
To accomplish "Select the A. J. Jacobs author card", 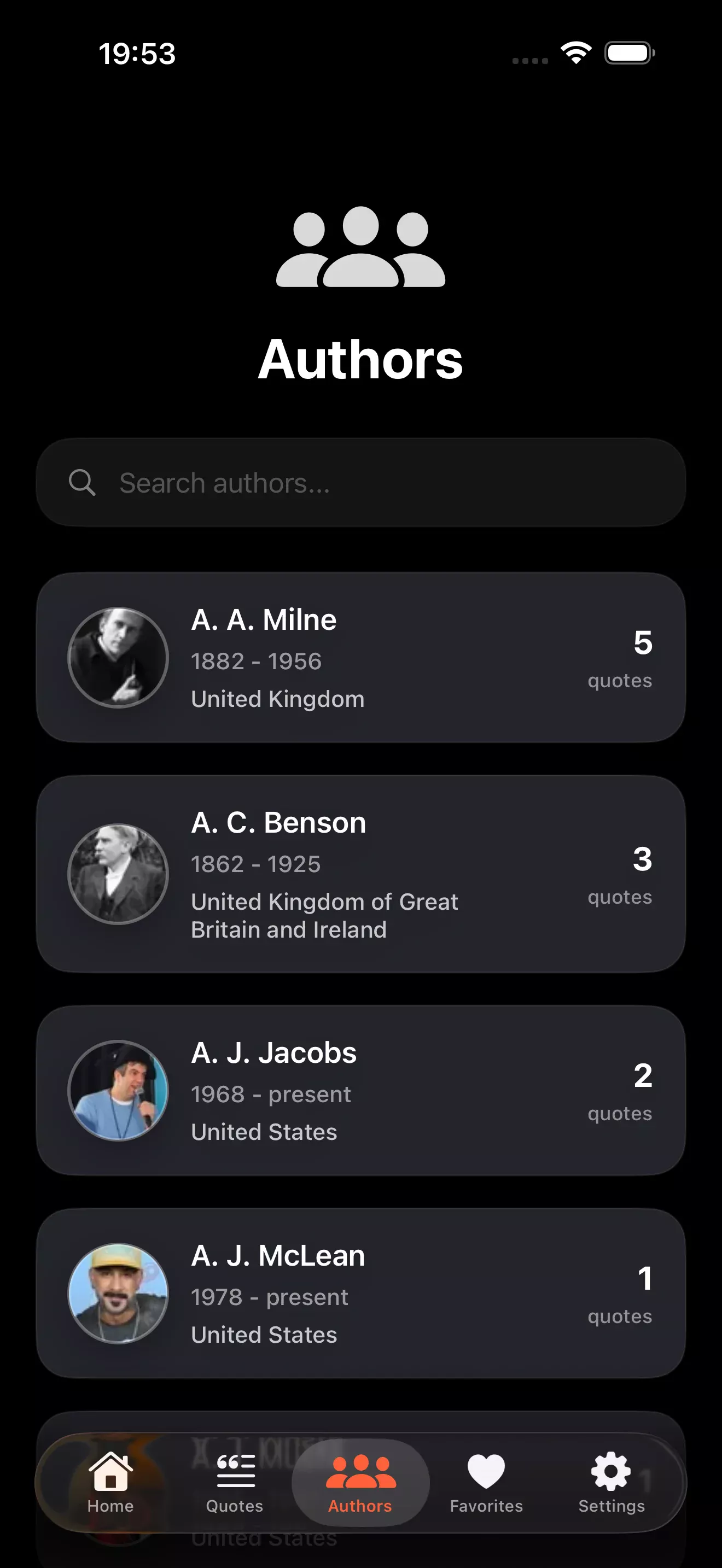I will tap(360, 1090).
